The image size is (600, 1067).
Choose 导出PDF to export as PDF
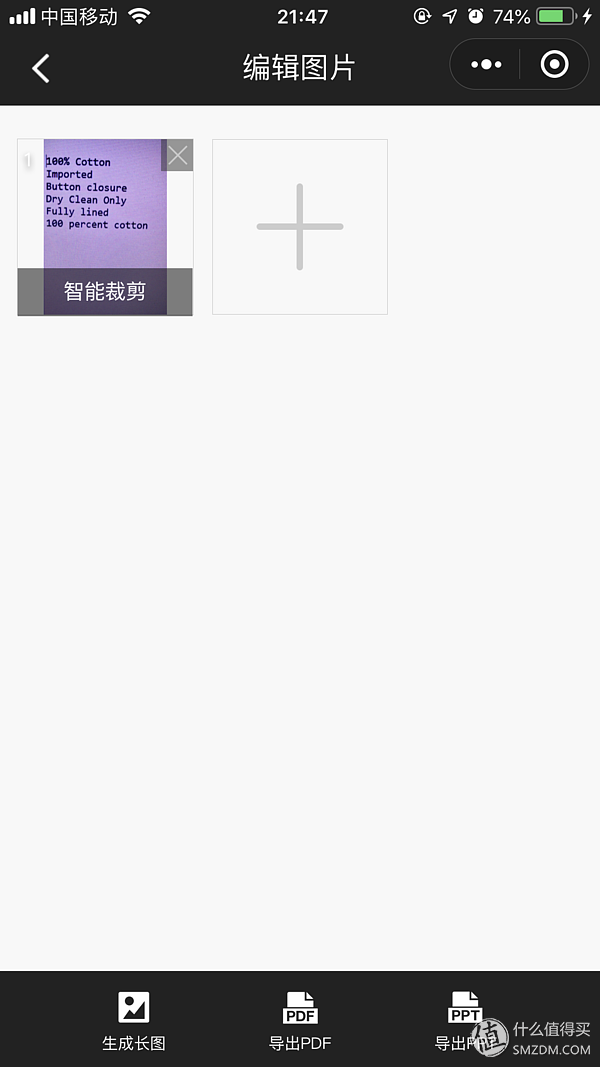click(300, 1020)
